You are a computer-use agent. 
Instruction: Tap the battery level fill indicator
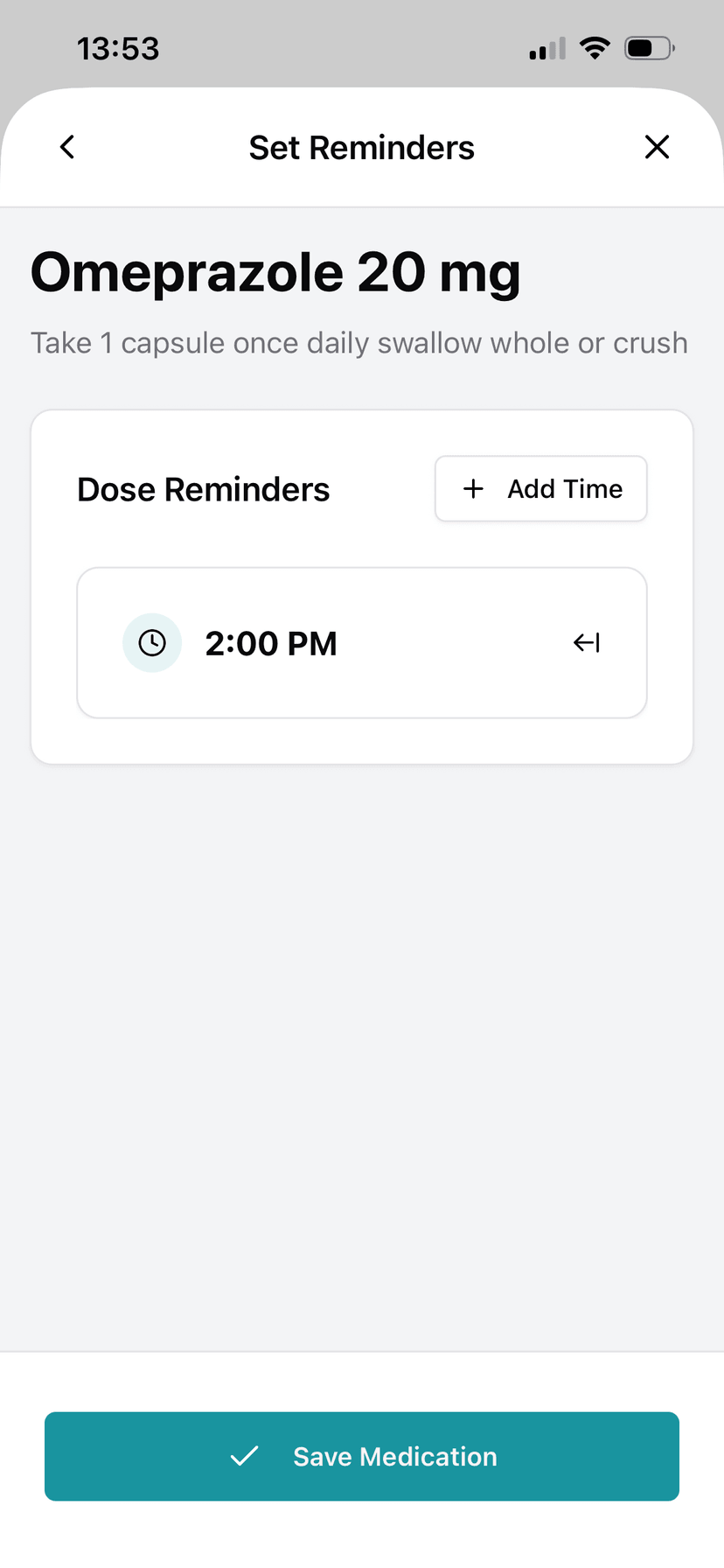click(x=641, y=48)
